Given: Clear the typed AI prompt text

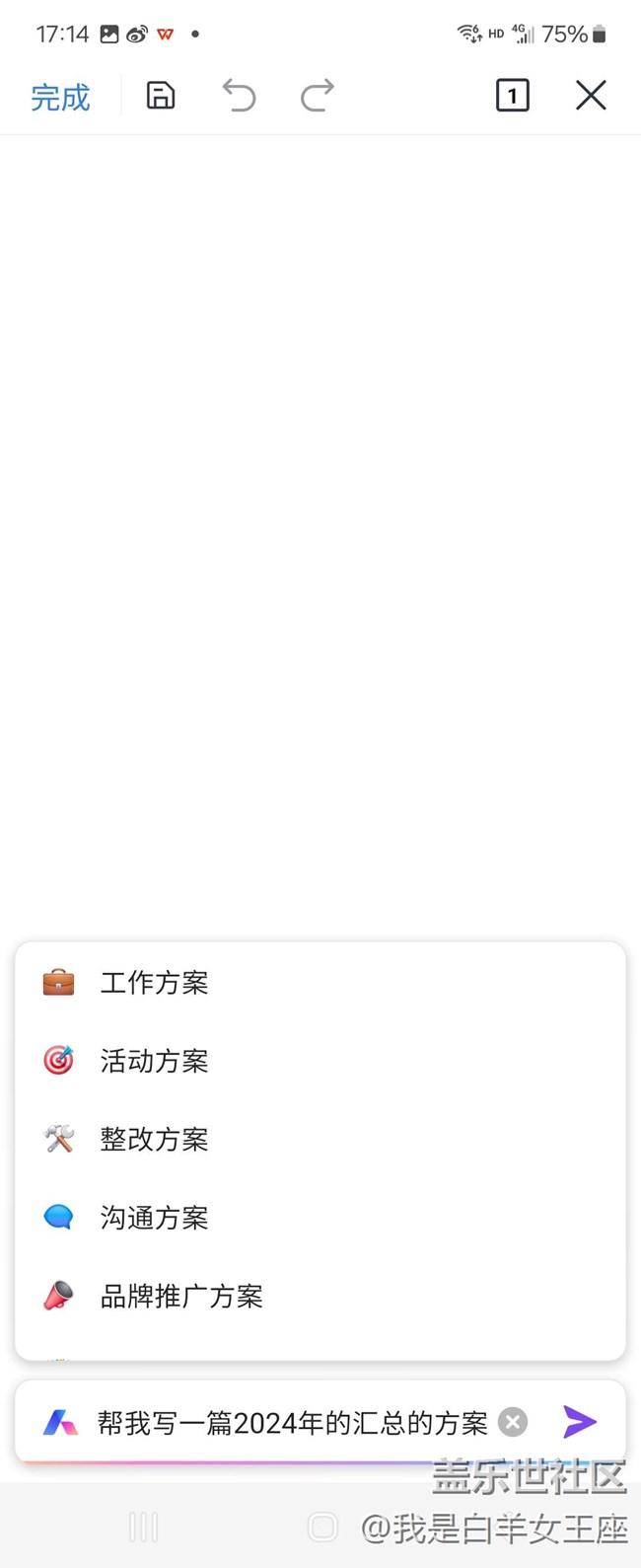Looking at the screenshot, I should pos(513,1422).
